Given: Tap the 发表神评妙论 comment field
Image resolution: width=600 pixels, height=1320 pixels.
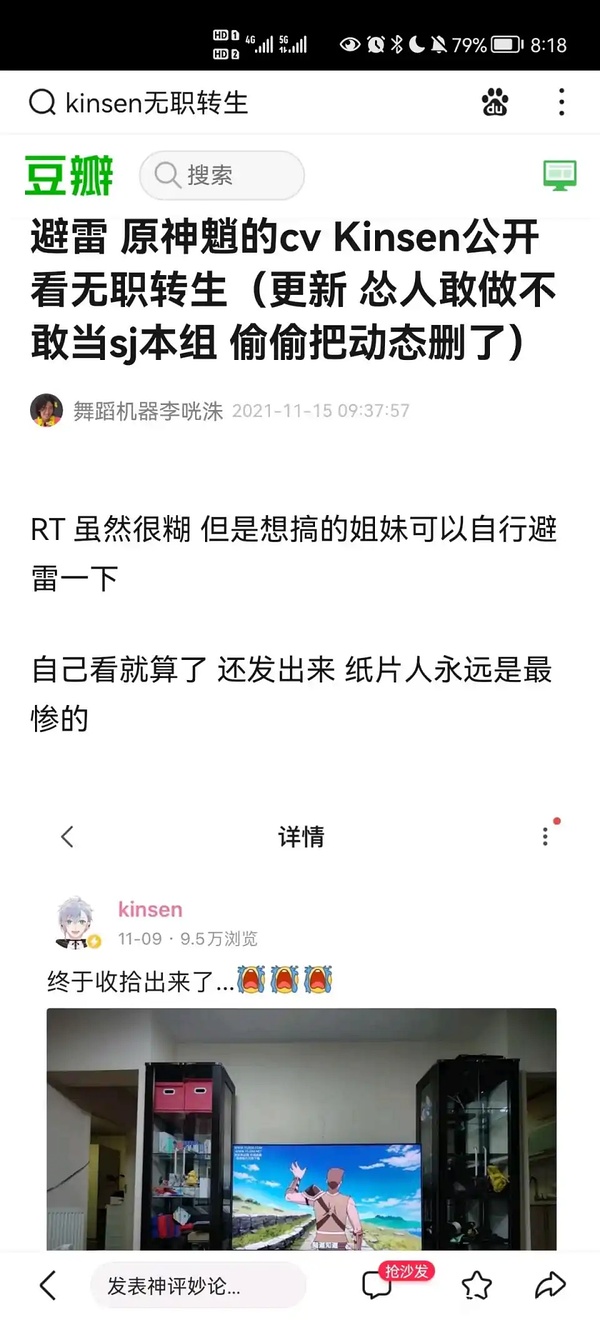Looking at the screenshot, I should (197, 1285).
